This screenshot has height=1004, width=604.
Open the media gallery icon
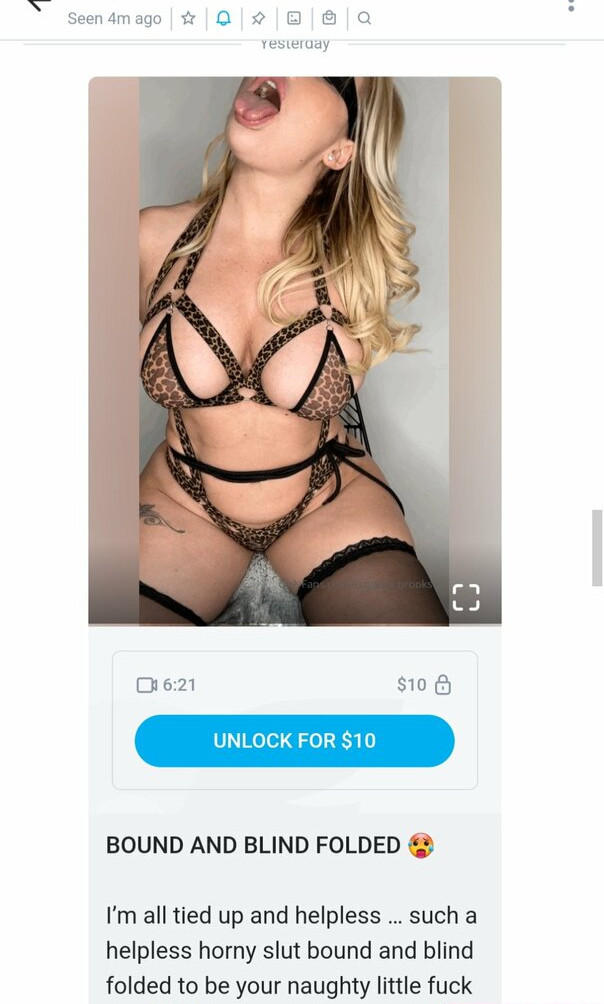coord(294,18)
